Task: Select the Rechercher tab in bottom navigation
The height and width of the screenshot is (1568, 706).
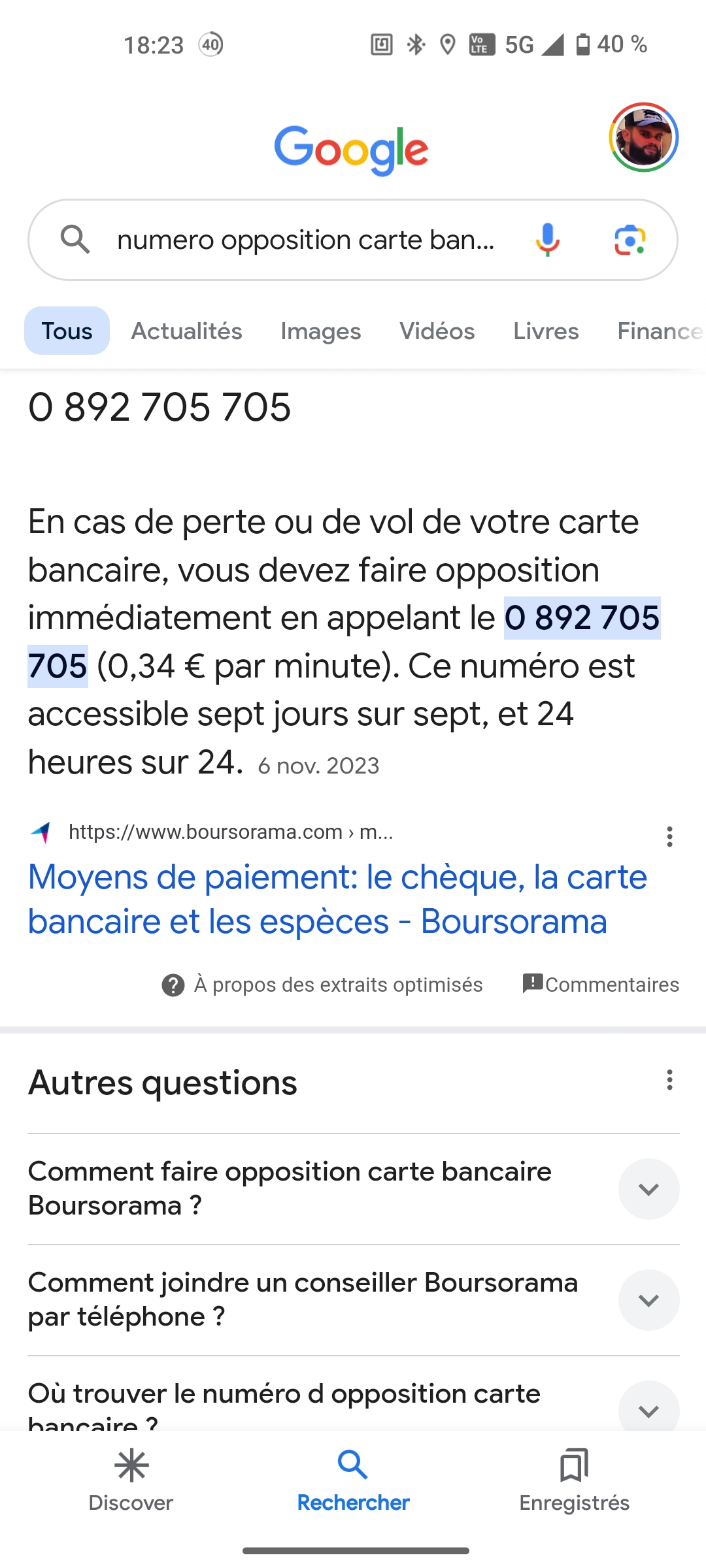Action: point(353,1481)
